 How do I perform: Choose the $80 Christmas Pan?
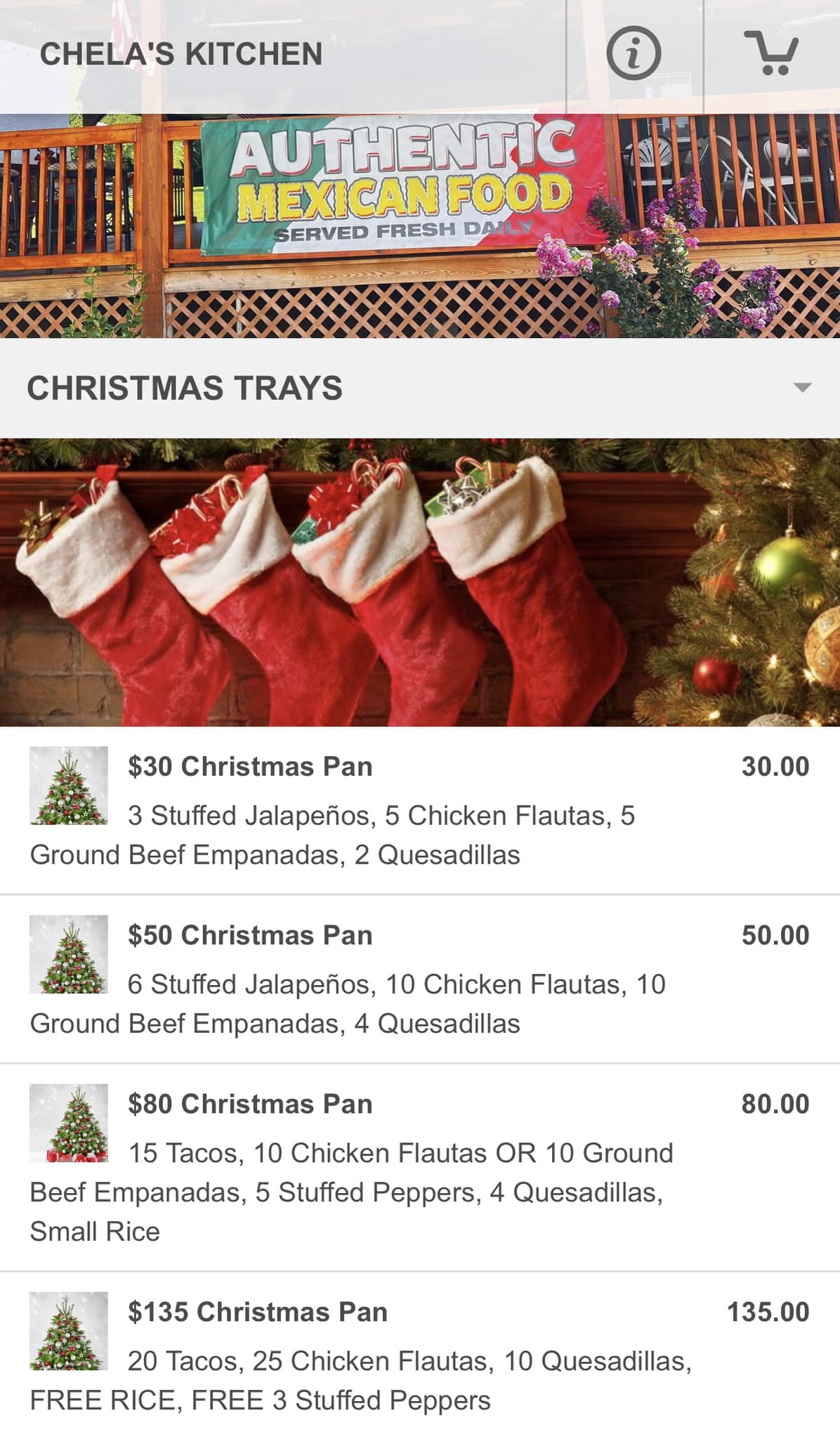pyautogui.click(x=250, y=1104)
